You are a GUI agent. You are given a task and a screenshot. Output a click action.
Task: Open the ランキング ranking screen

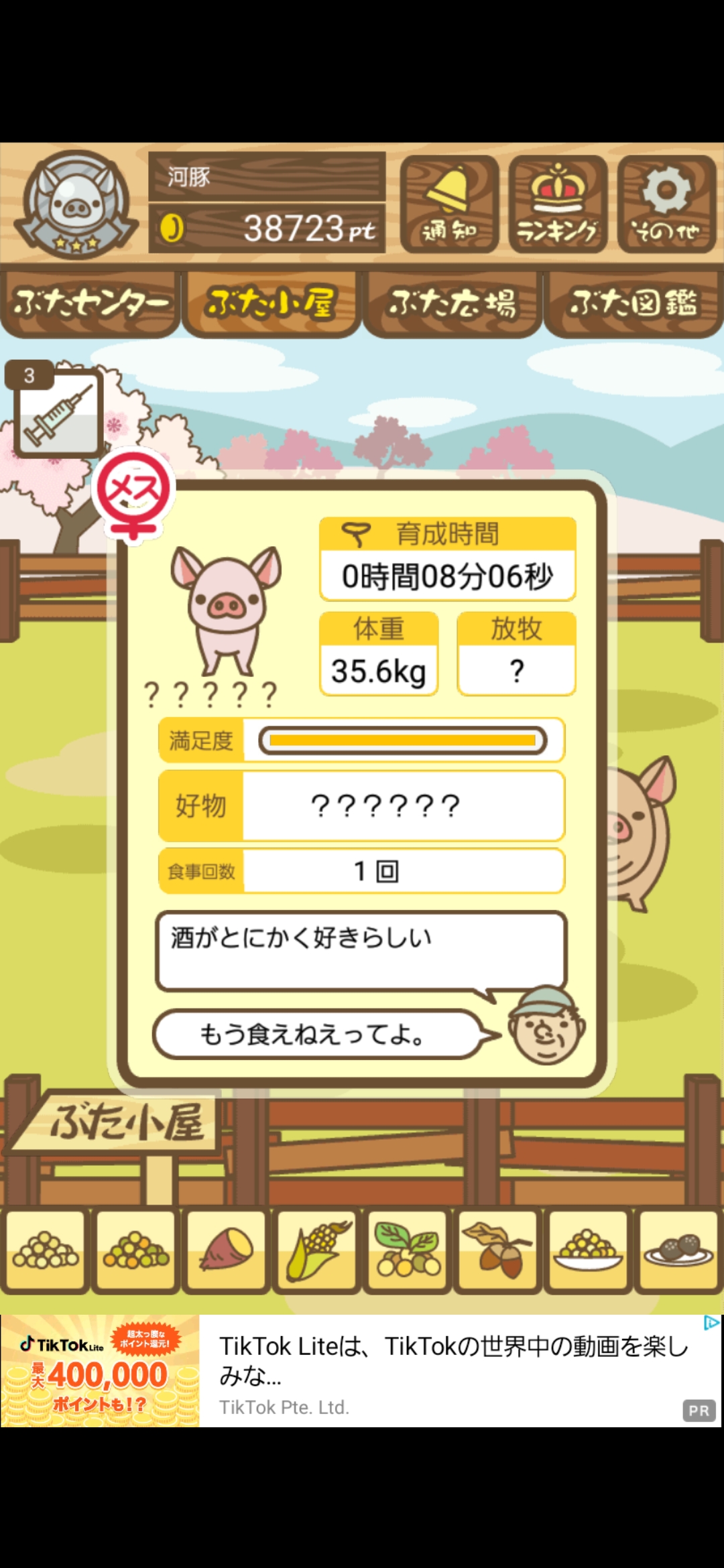click(558, 204)
